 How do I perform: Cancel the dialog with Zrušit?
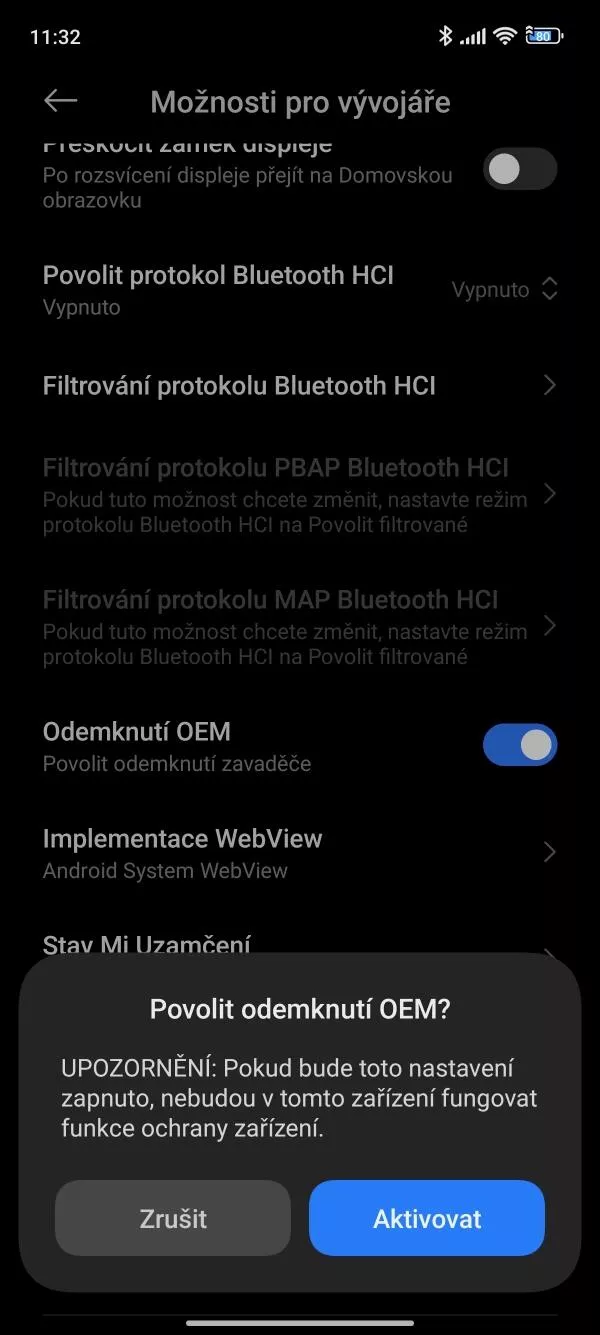tap(173, 1218)
